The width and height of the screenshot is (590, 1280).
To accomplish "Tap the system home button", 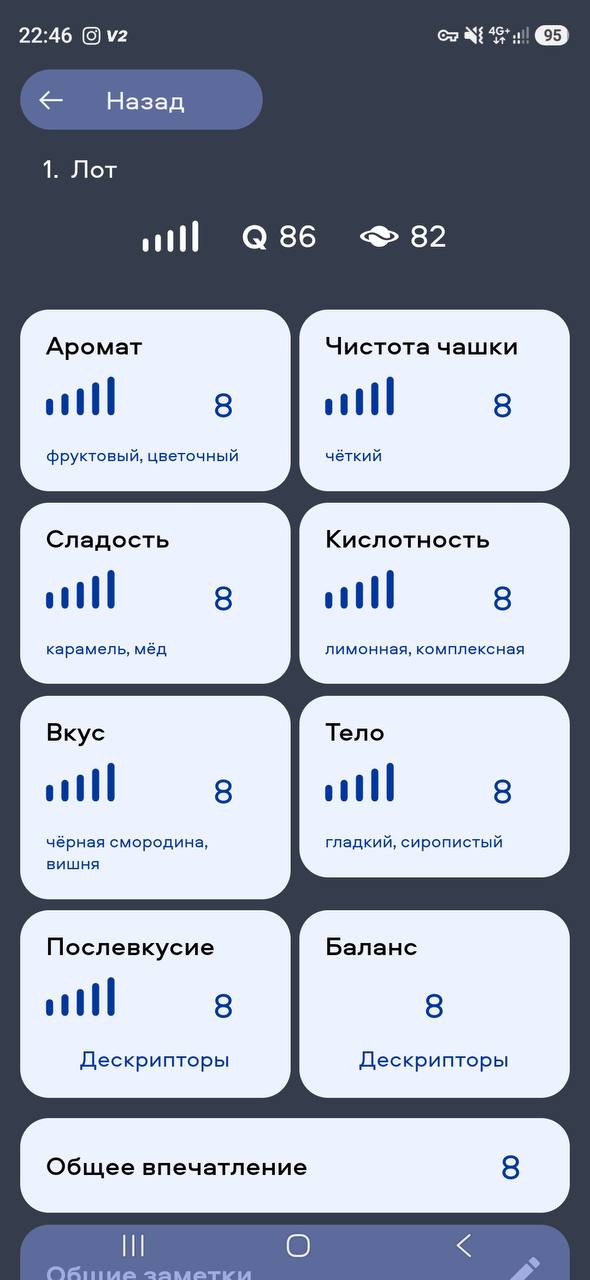I will point(298,1245).
